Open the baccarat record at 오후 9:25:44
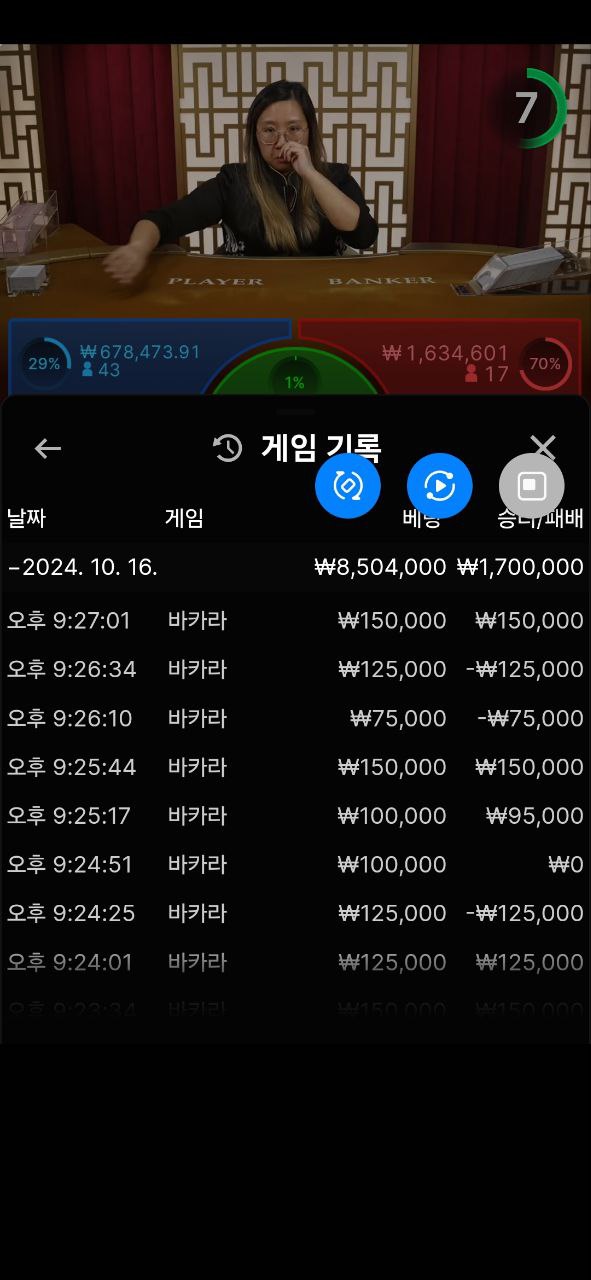 pos(295,767)
